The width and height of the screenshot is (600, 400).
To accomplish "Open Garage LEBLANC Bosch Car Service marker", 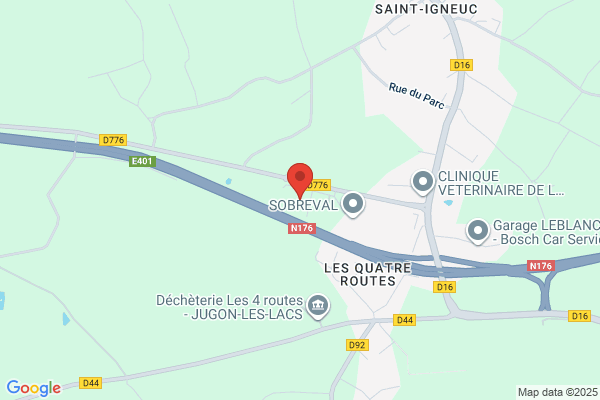I will coord(479,231).
